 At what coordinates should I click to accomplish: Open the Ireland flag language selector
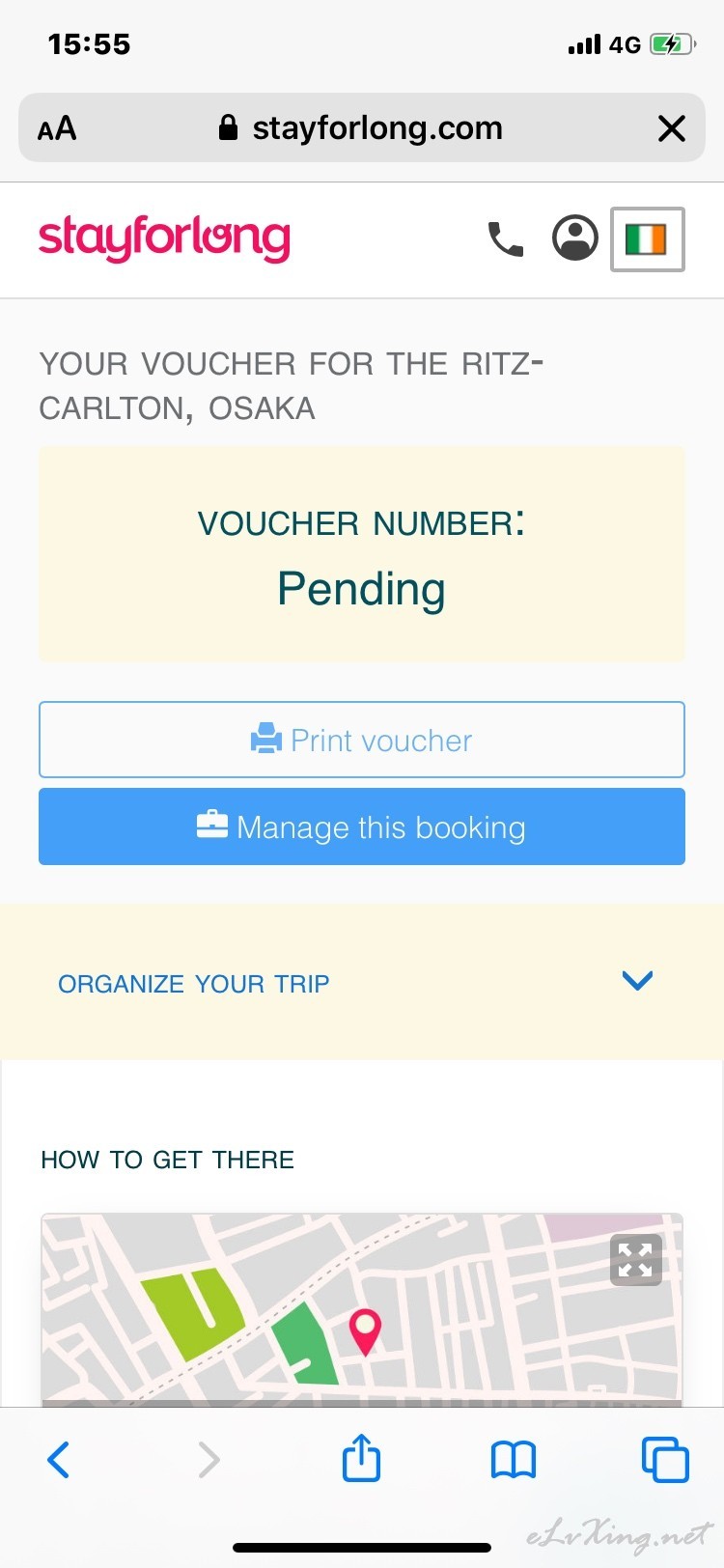coord(647,238)
